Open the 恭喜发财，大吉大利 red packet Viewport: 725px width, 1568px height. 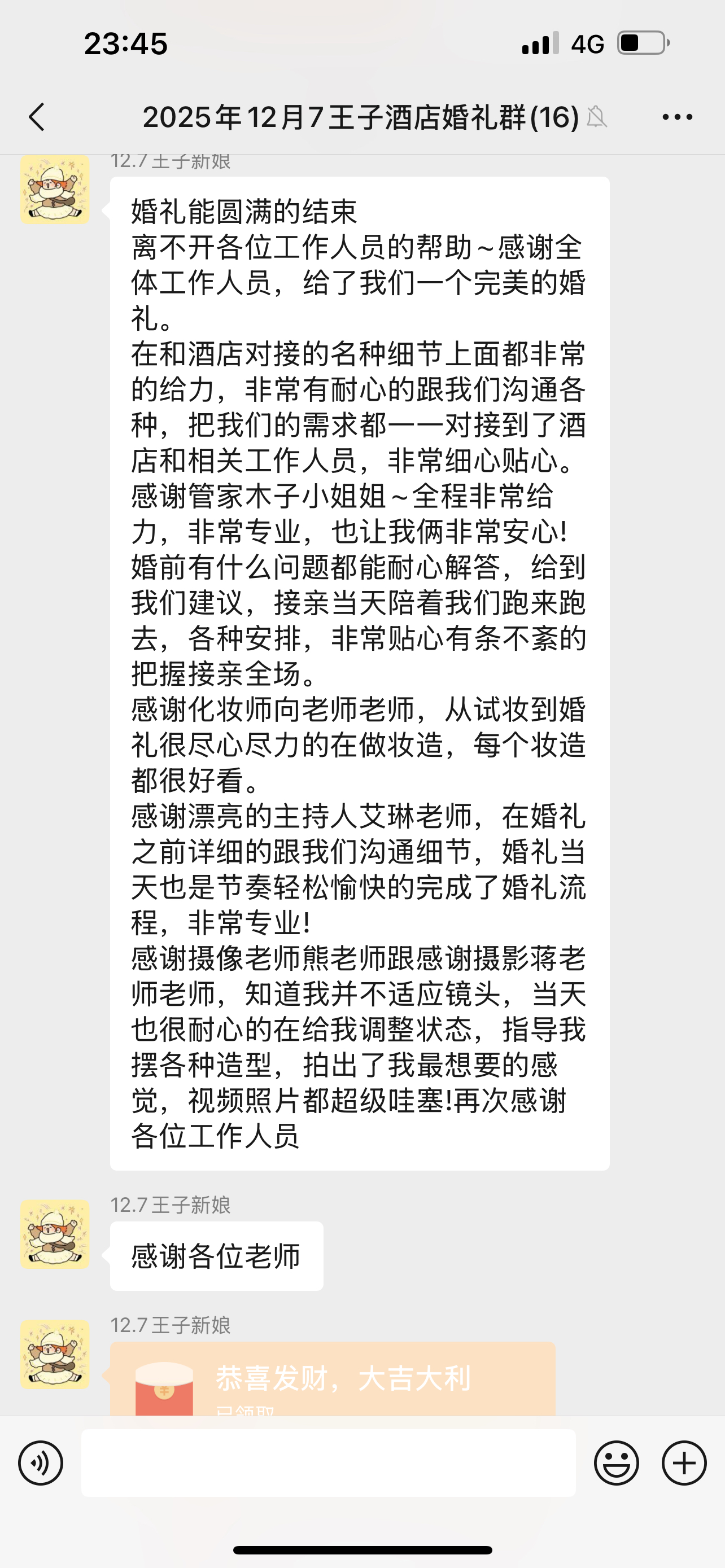(333, 1379)
